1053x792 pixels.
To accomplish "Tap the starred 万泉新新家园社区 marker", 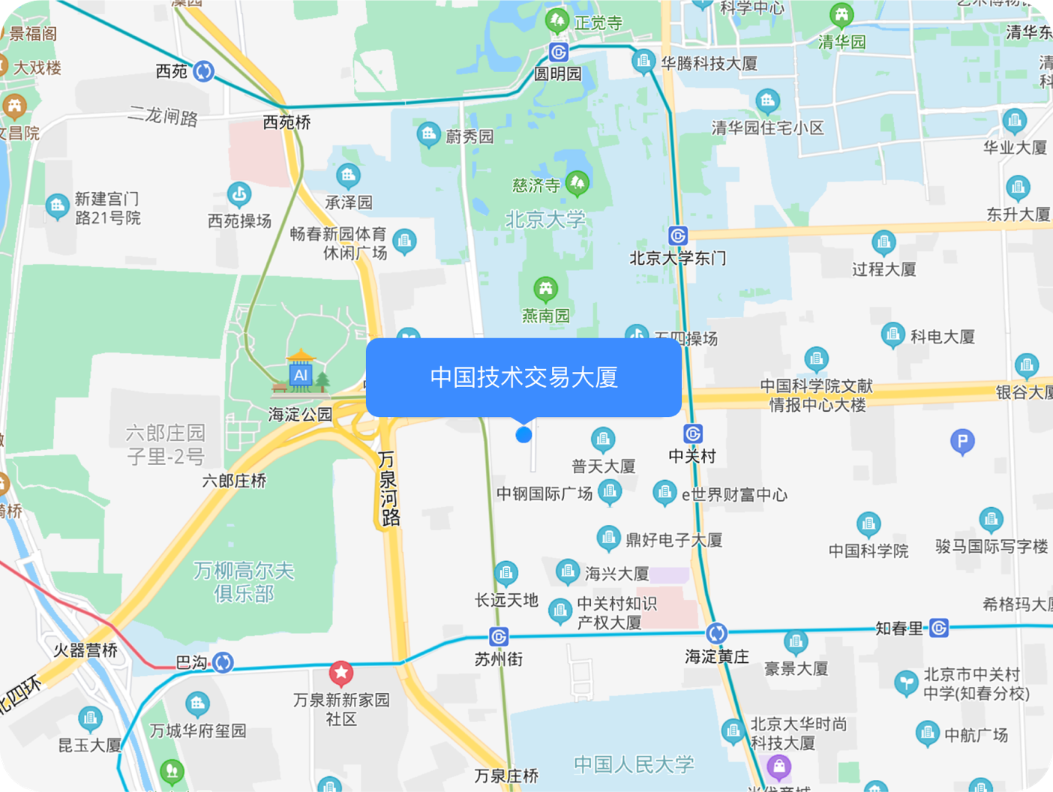I will 342,673.
